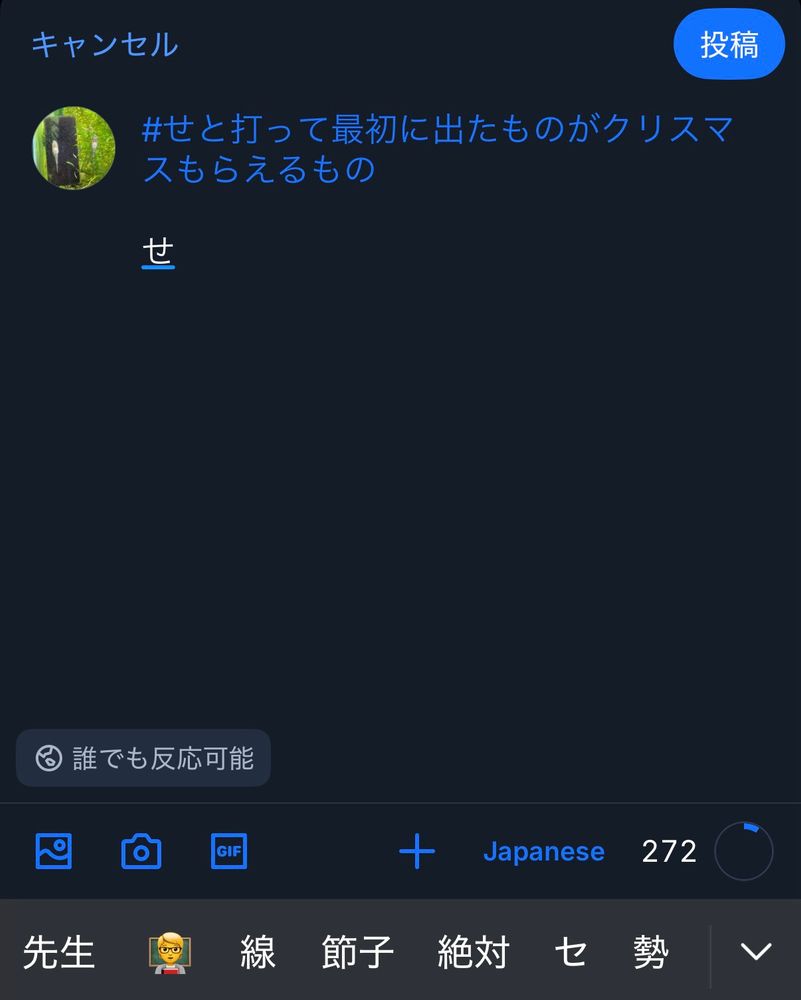Add a GIF to the post
This screenshot has width=801, height=1000.
pos(229,851)
